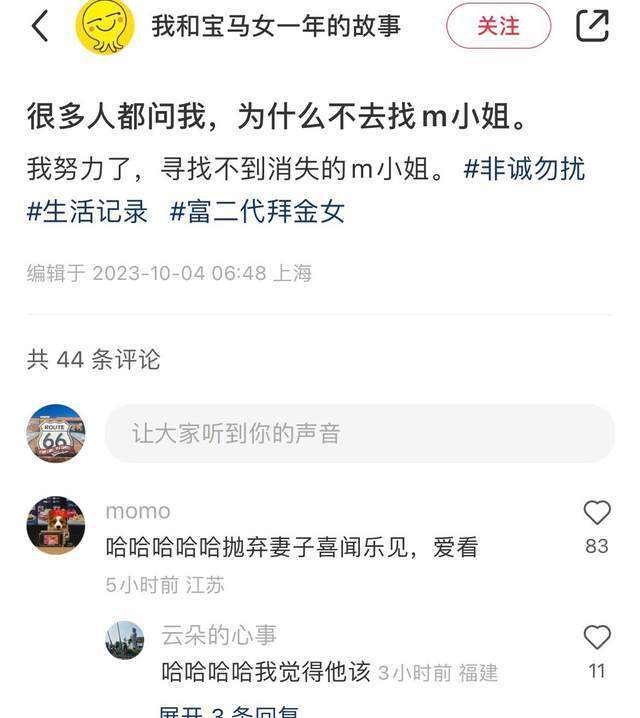640x718 pixels.
Task: Open 云朵的心事's profile avatar
Action: tap(125, 641)
